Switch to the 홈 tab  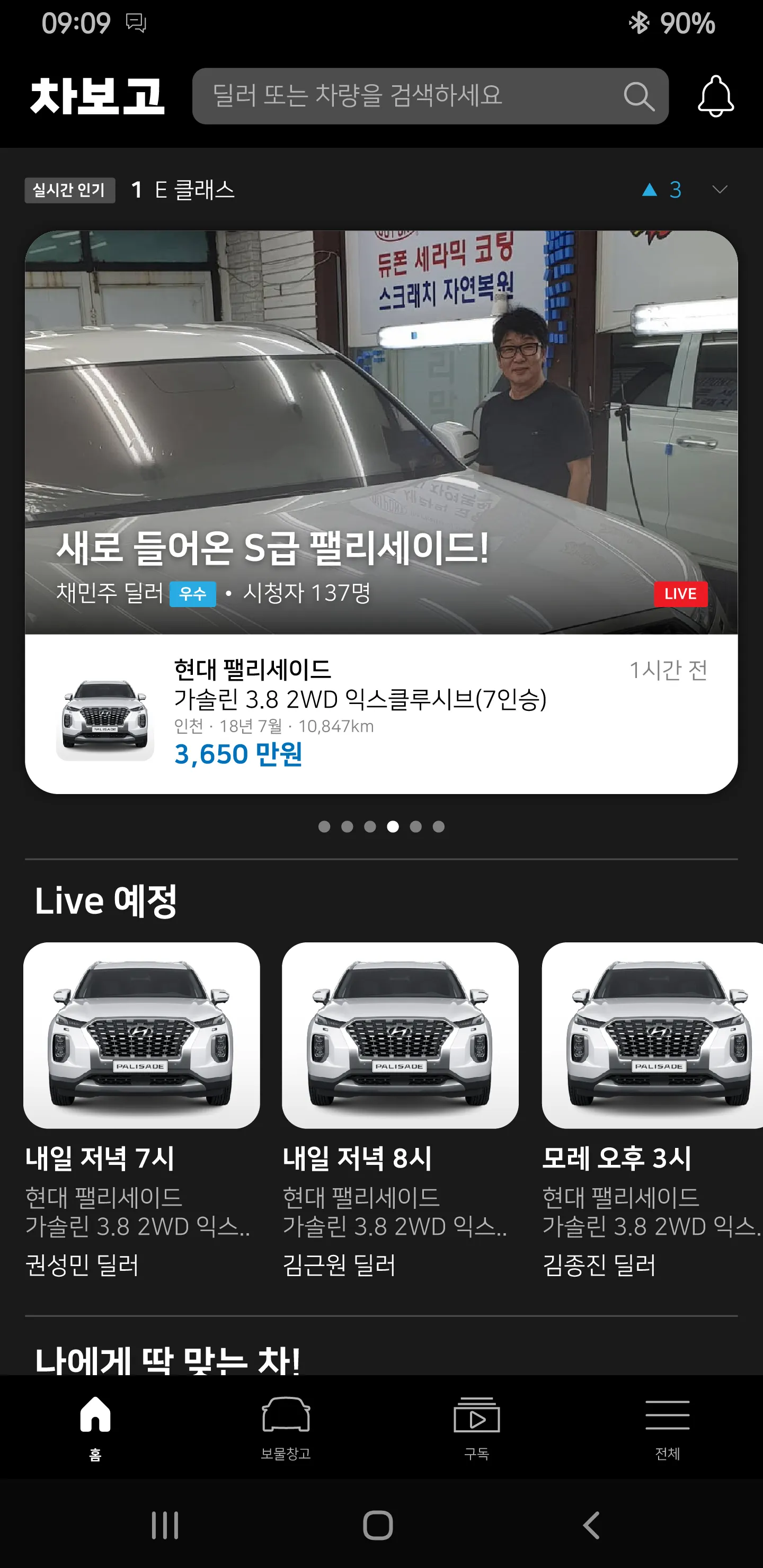click(x=95, y=1428)
